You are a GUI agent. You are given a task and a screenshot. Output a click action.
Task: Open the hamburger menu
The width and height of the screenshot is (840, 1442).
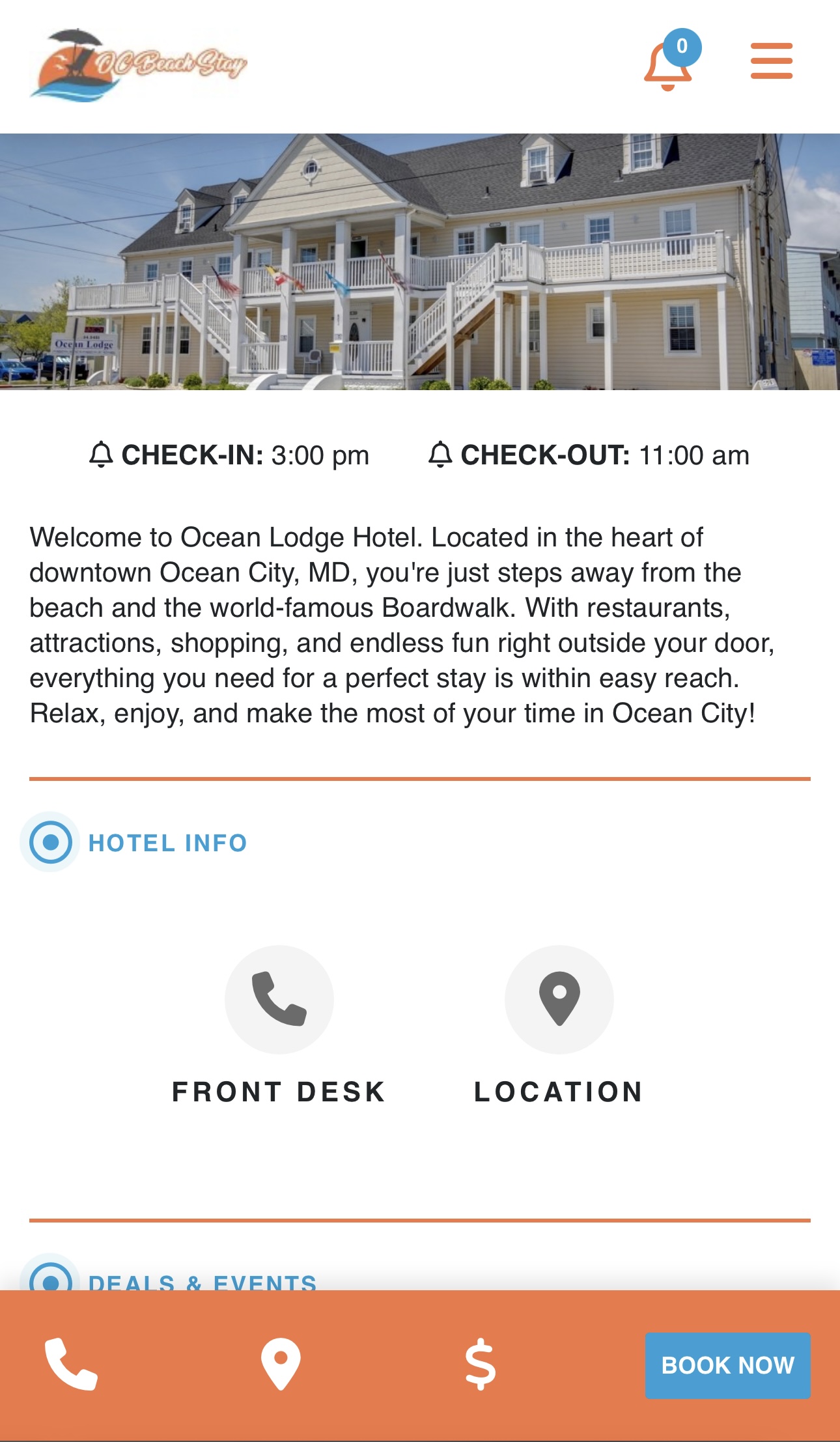click(x=771, y=61)
